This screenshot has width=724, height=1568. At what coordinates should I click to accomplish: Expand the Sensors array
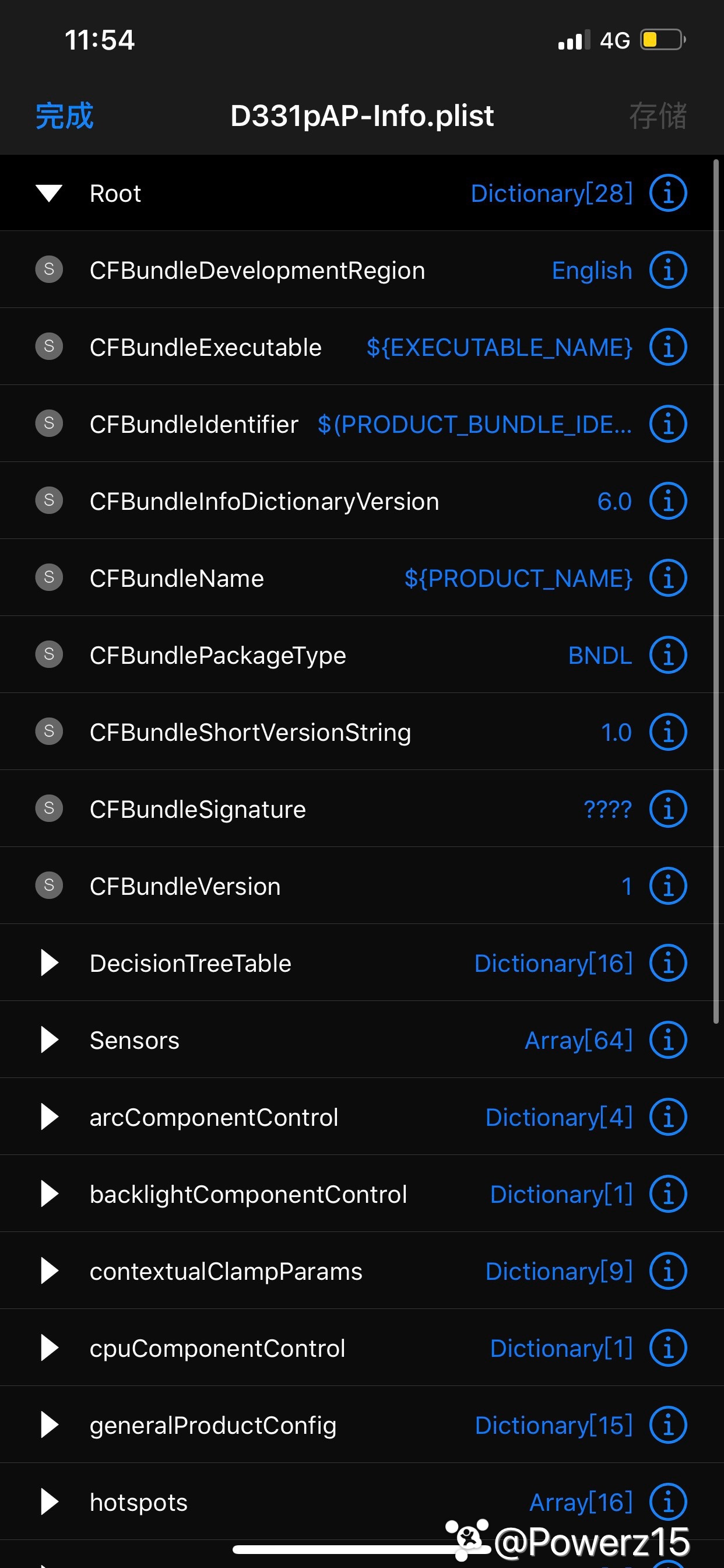click(x=50, y=1039)
